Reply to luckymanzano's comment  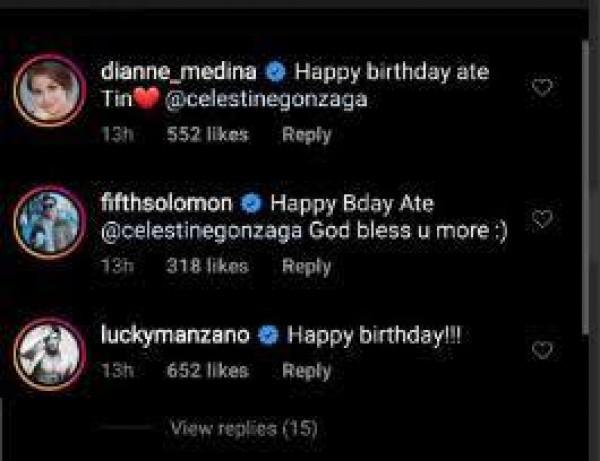click(x=306, y=370)
